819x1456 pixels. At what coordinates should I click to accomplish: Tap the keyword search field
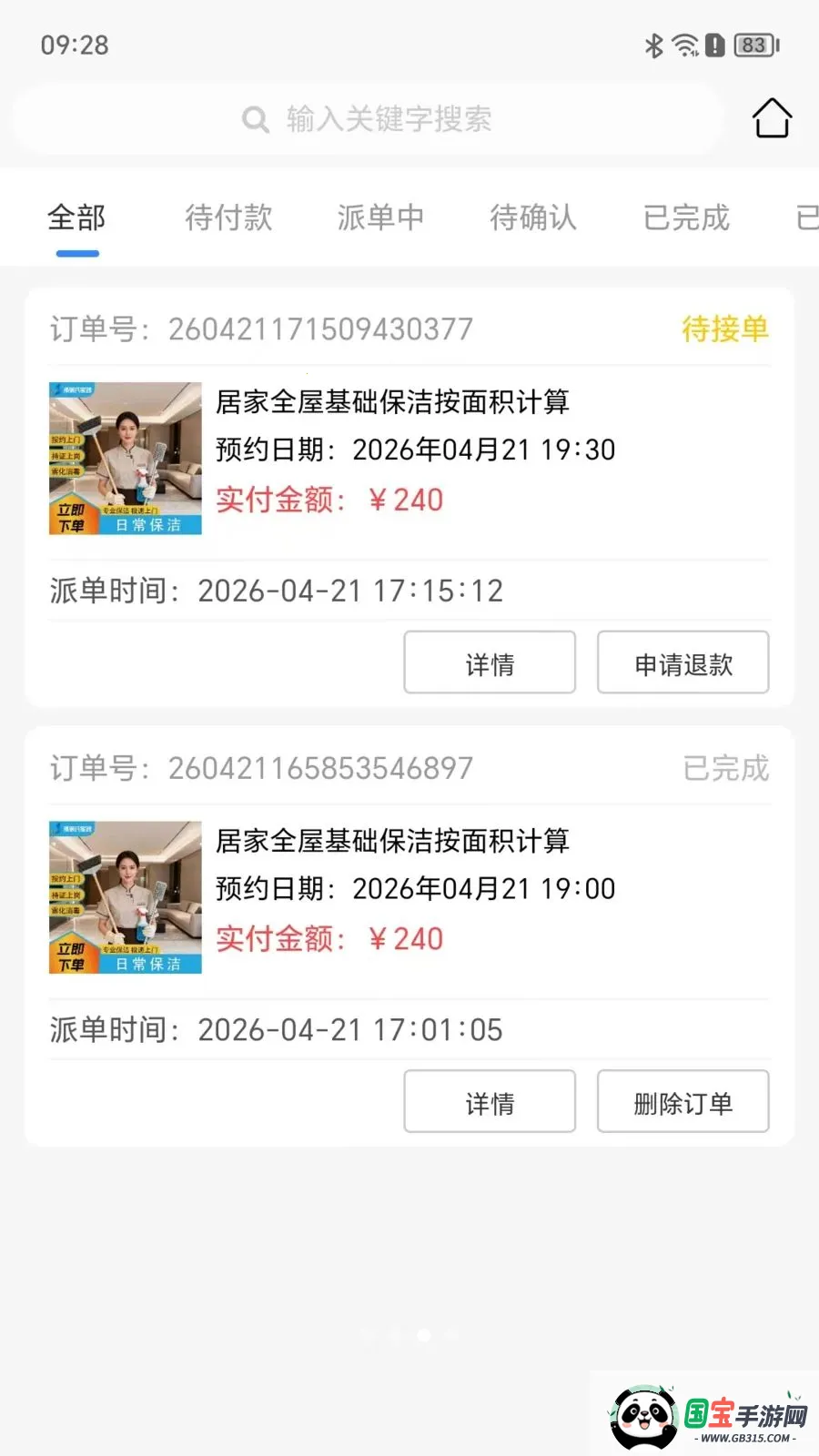(368, 119)
